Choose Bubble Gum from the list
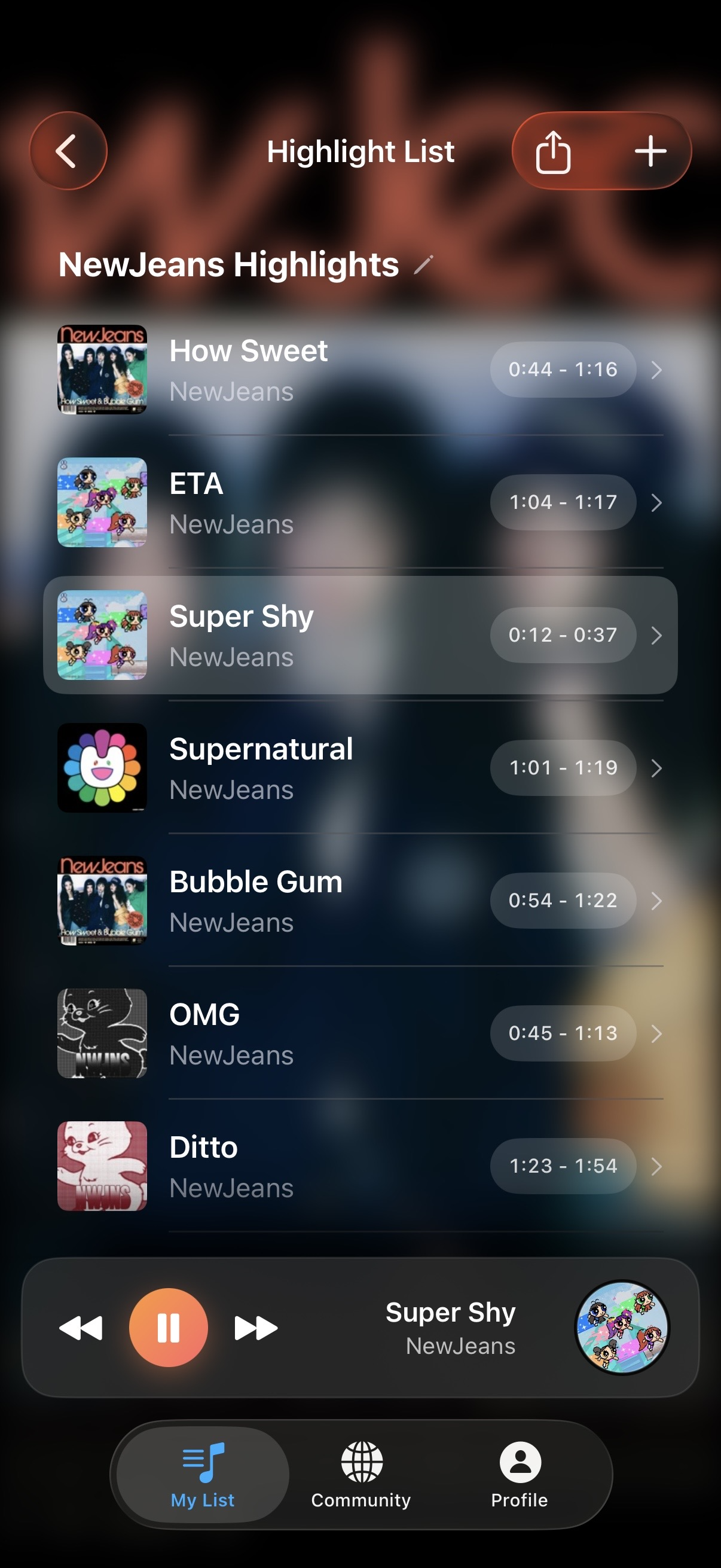The image size is (721, 1568). pos(359,901)
